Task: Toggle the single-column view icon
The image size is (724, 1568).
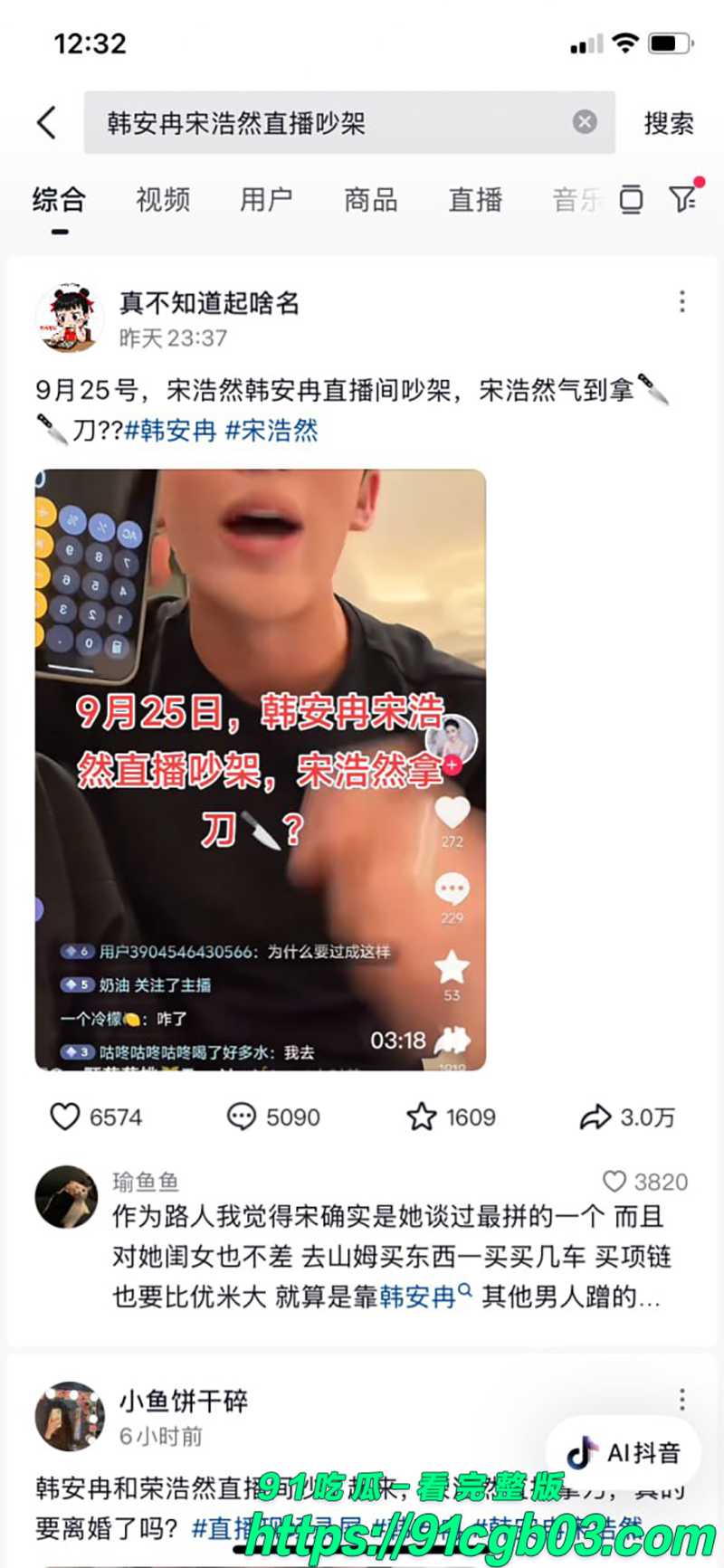Action: click(631, 199)
